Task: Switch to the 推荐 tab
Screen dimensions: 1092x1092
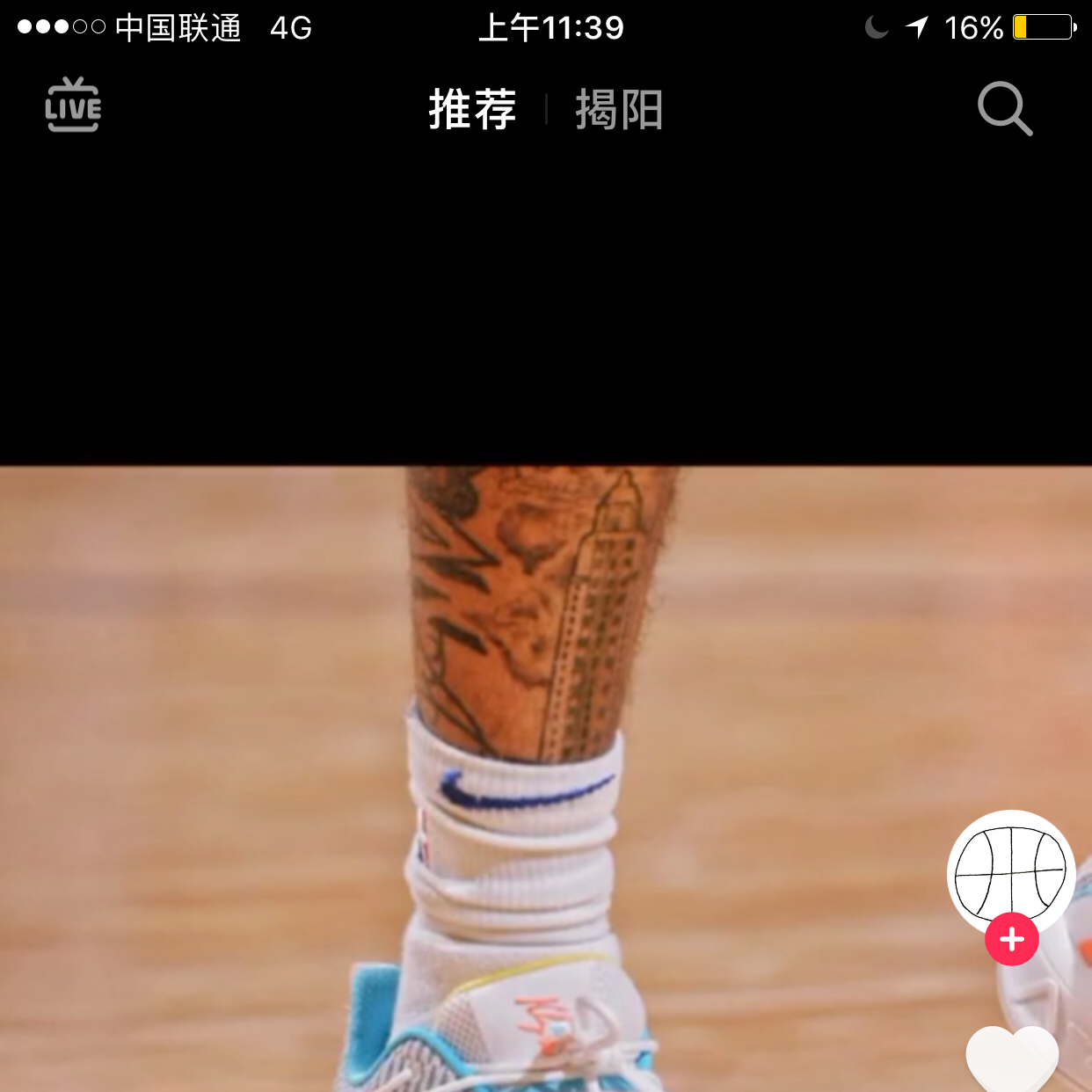Action: [472, 110]
